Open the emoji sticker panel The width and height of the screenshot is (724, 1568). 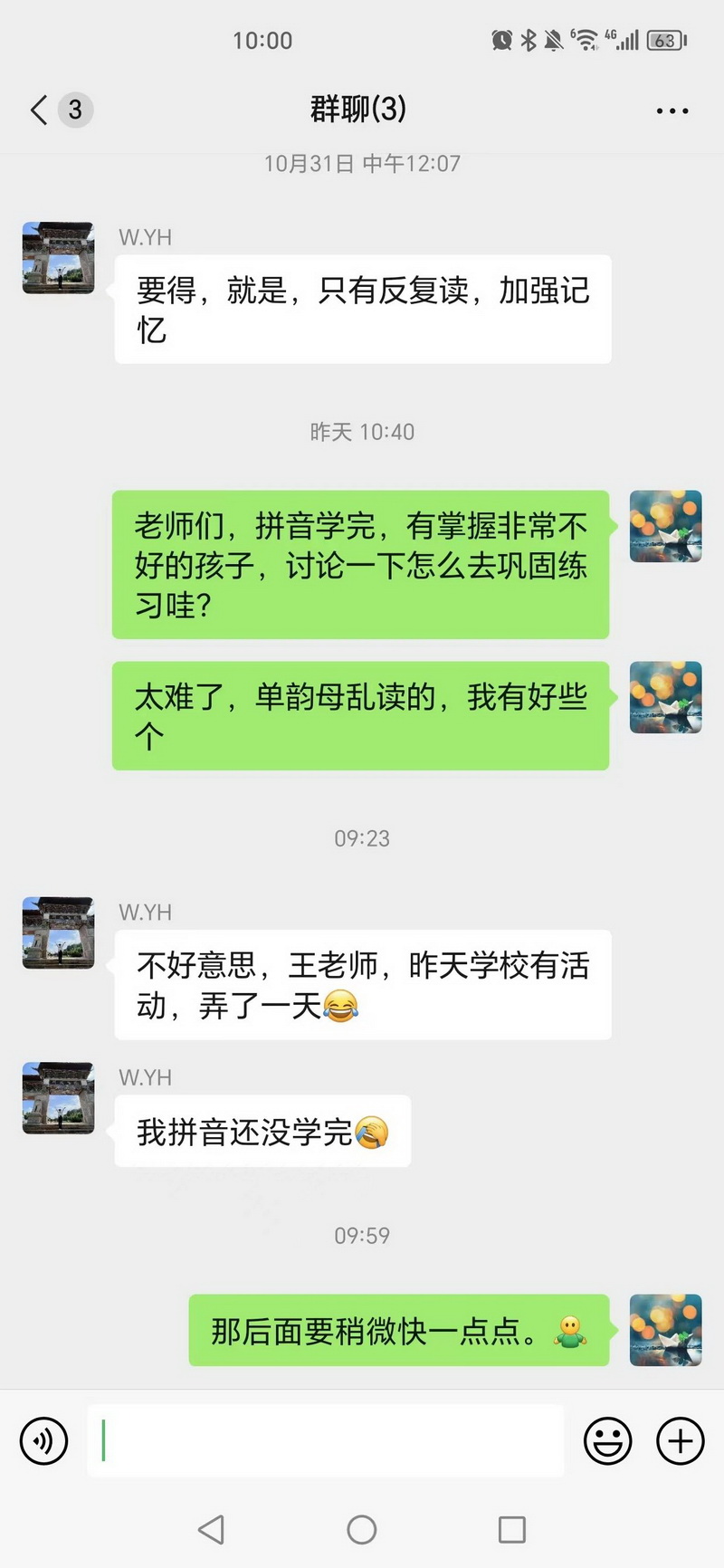pyautogui.click(x=607, y=1440)
